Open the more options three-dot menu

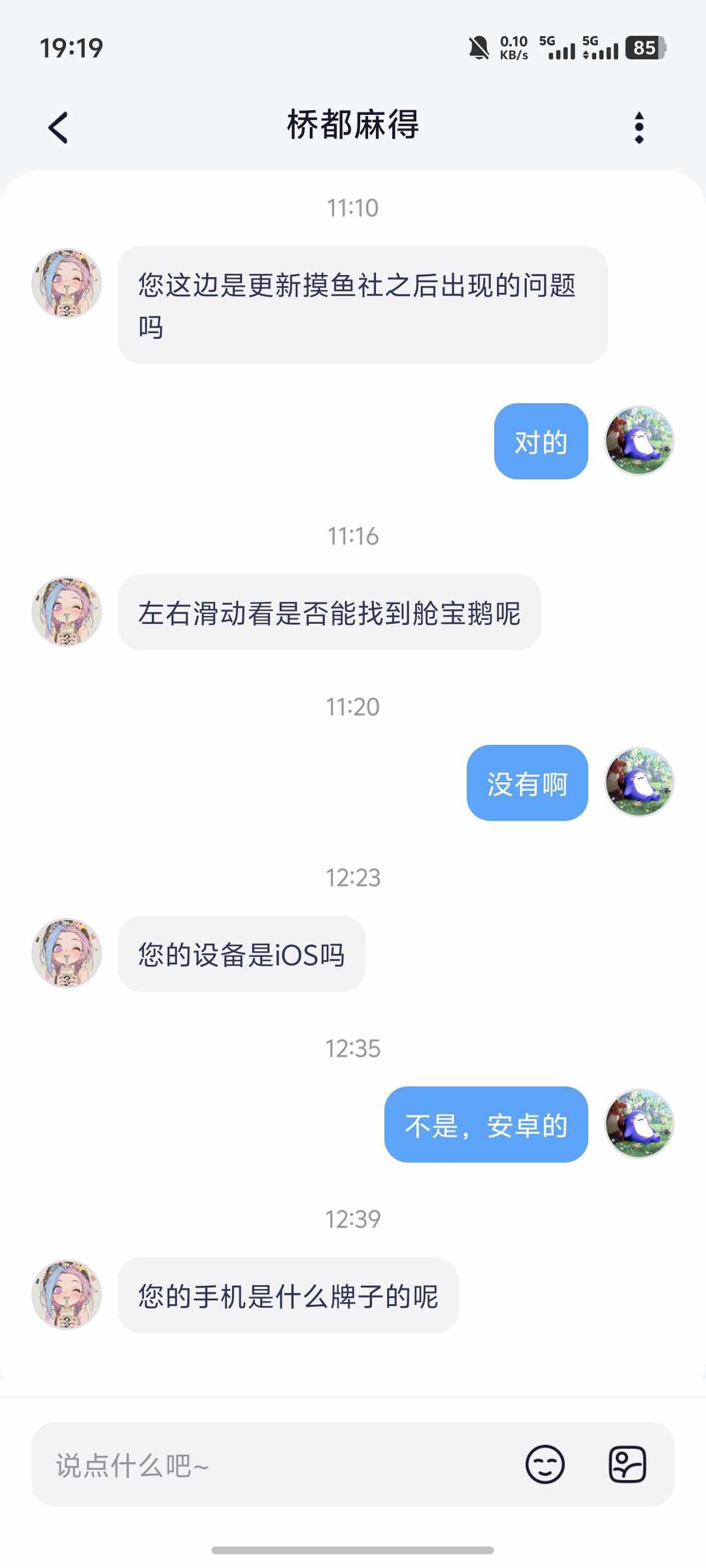(x=640, y=126)
